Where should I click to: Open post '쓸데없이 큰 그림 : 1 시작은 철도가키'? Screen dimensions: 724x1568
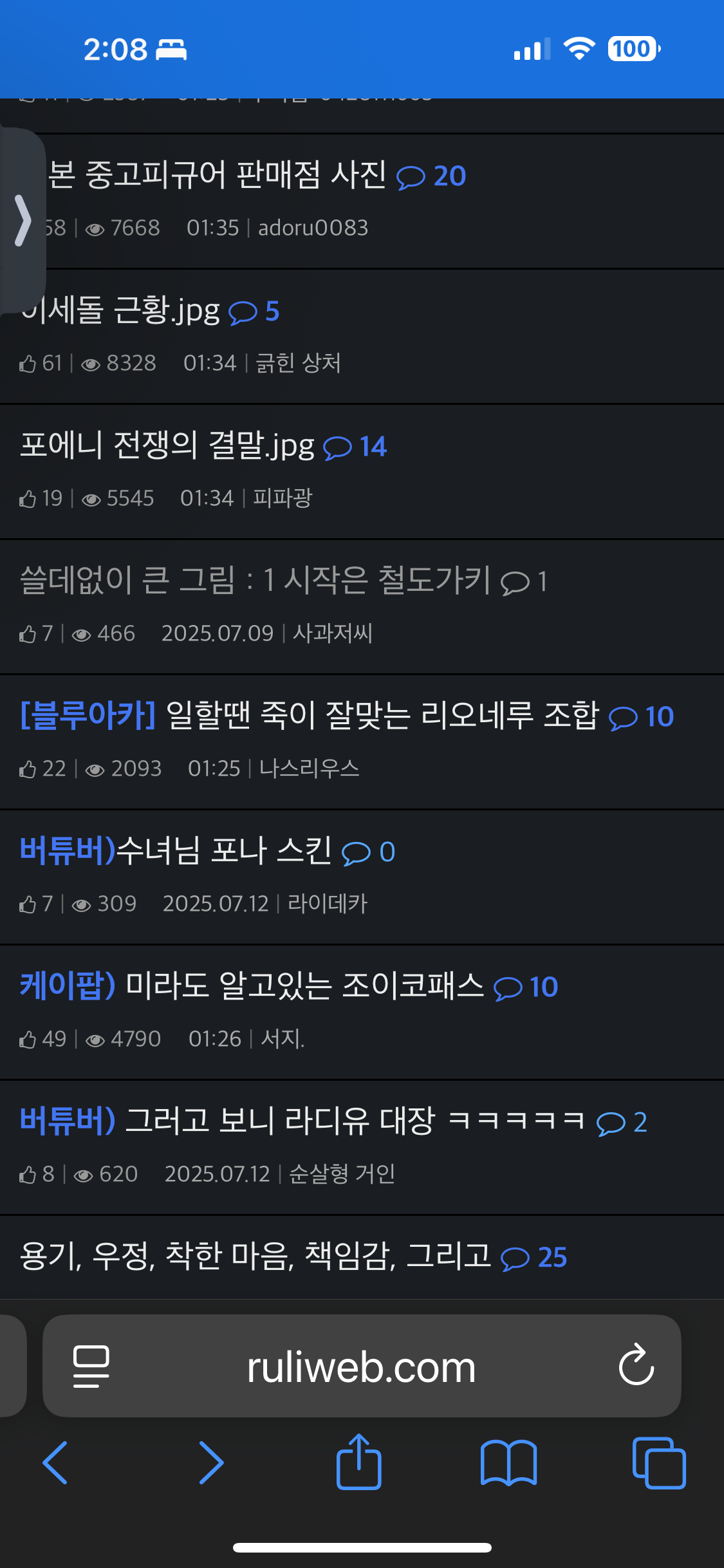coord(255,581)
